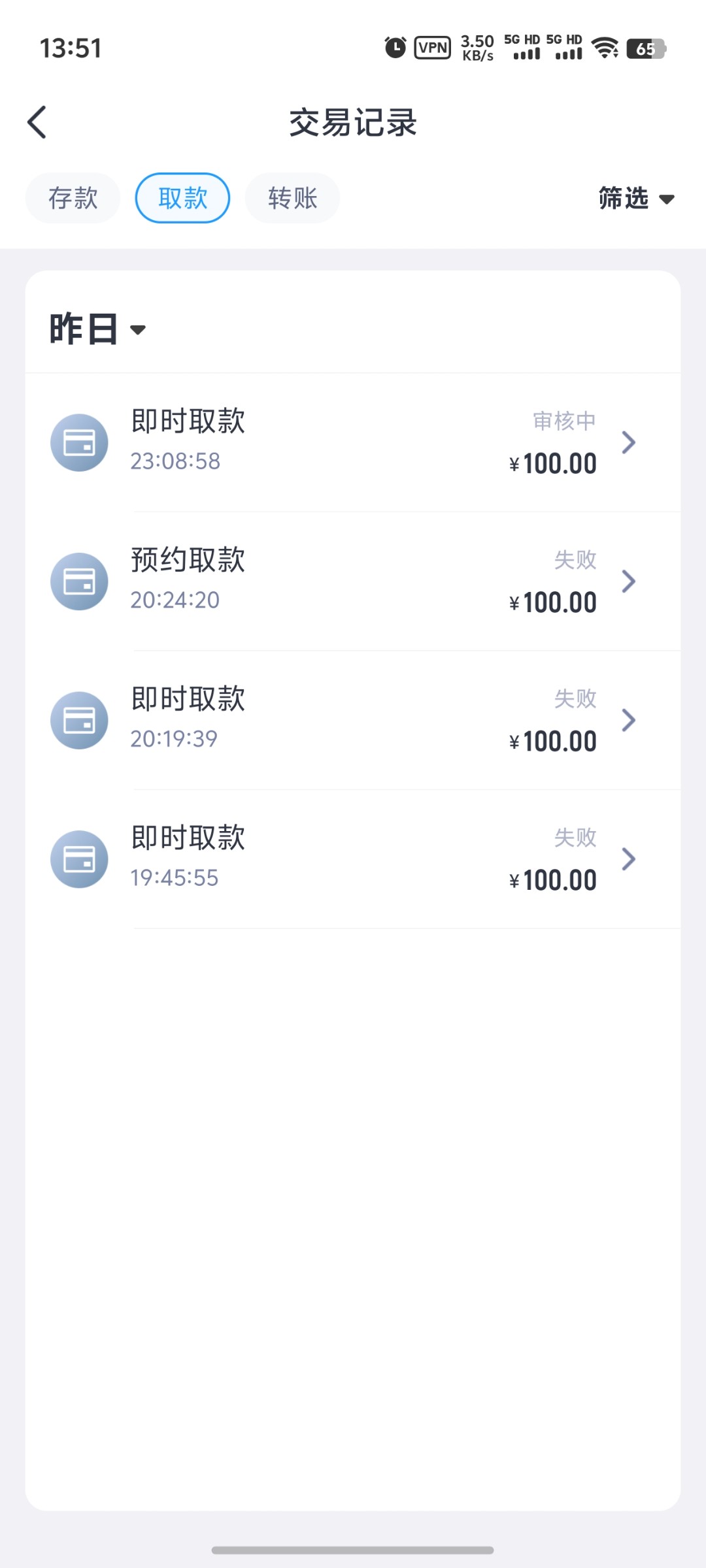Click the VPN indicator in the status bar
This screenshot has height=1568, width=706.
[433, 48]
